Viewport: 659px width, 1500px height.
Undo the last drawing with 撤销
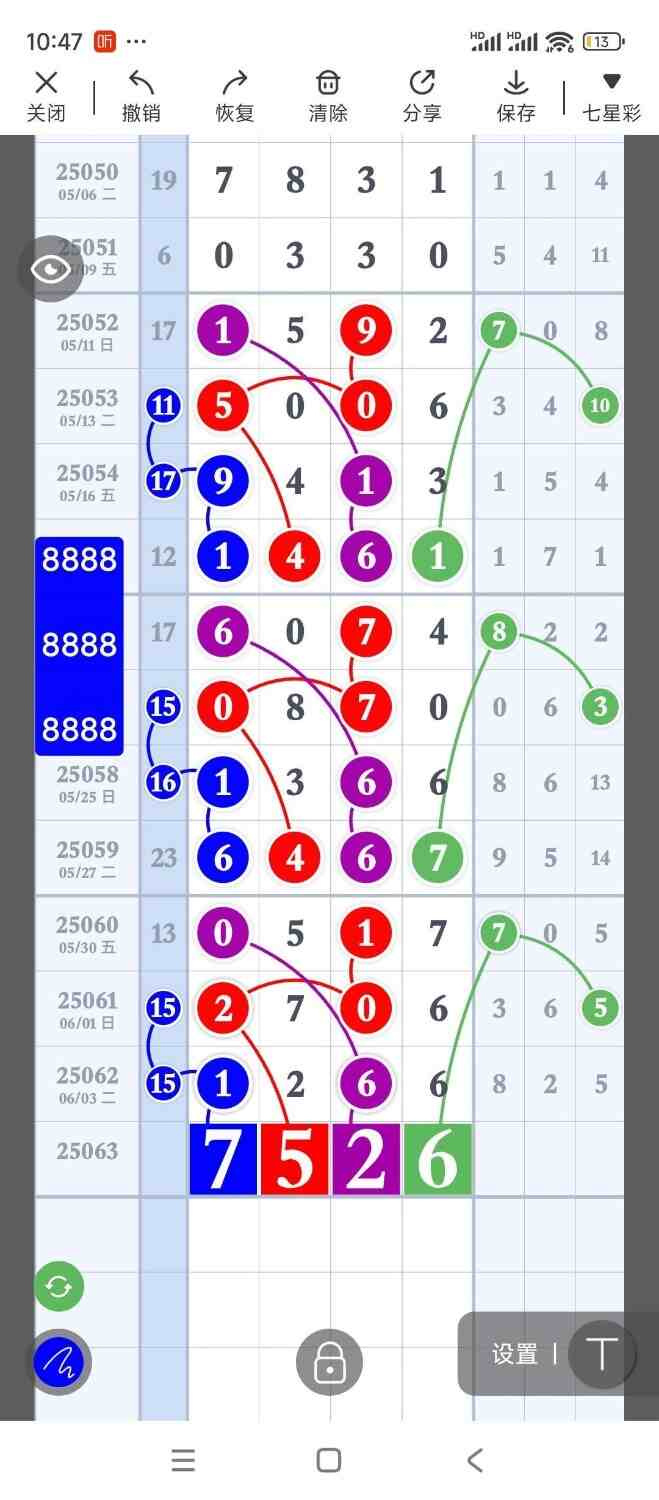pos(141,96)
